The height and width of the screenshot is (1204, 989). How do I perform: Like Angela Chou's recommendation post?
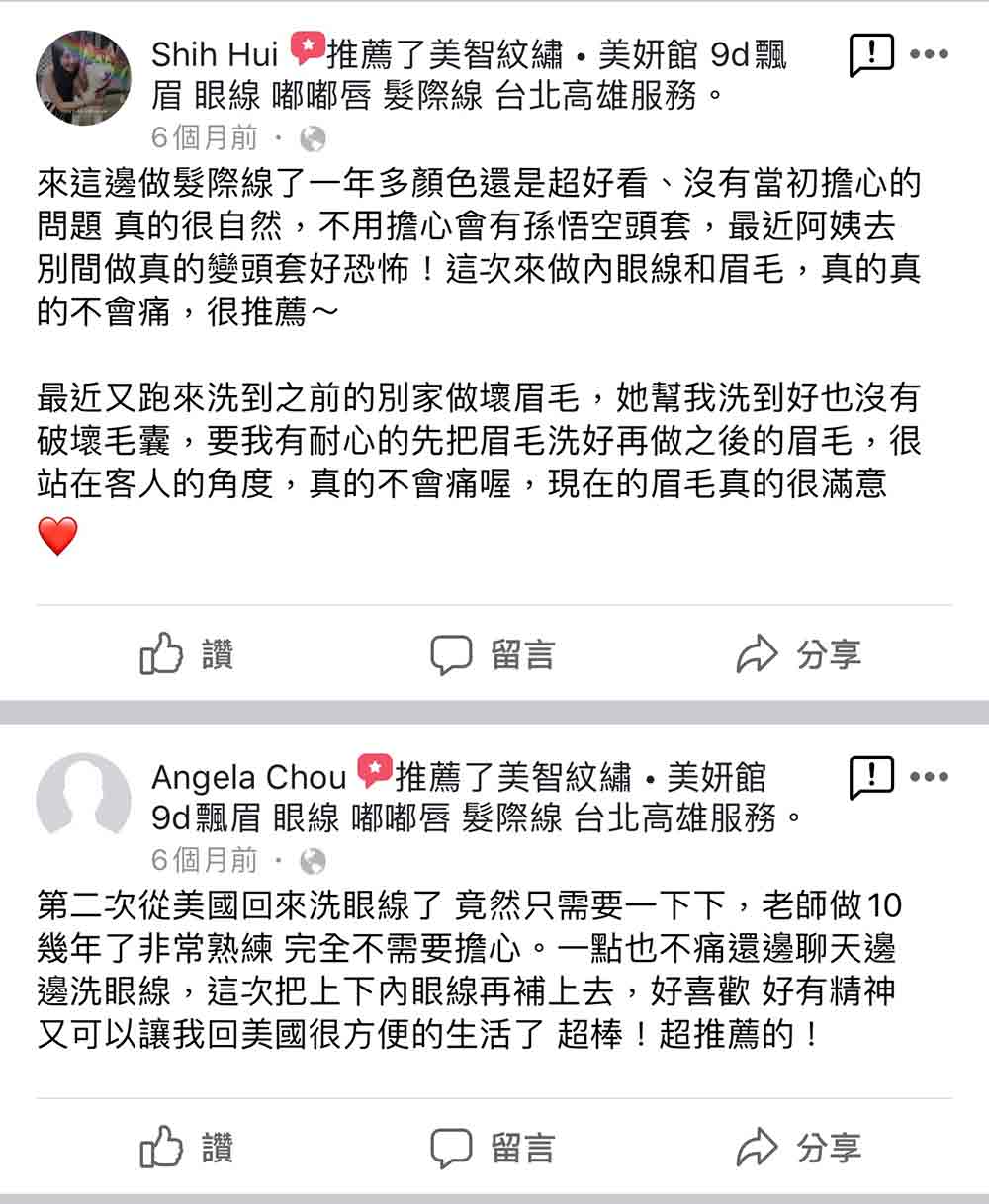point(187,1148)
